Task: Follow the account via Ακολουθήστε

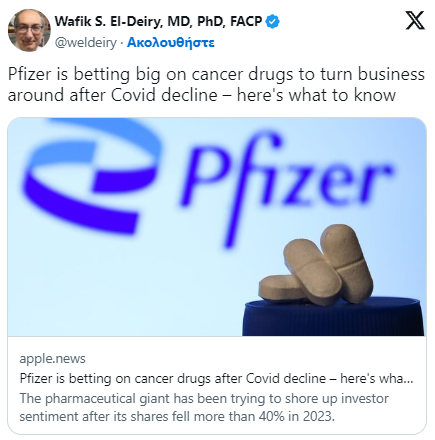Action: (171, 43)
